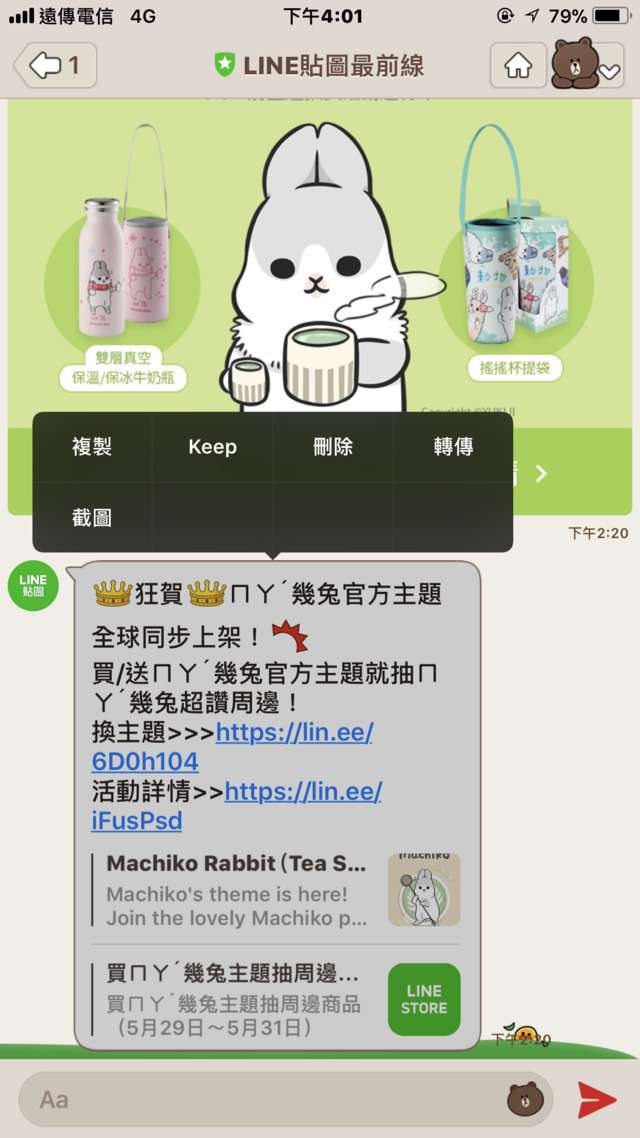Choose 刪除 to delete the message

(333, 447)
